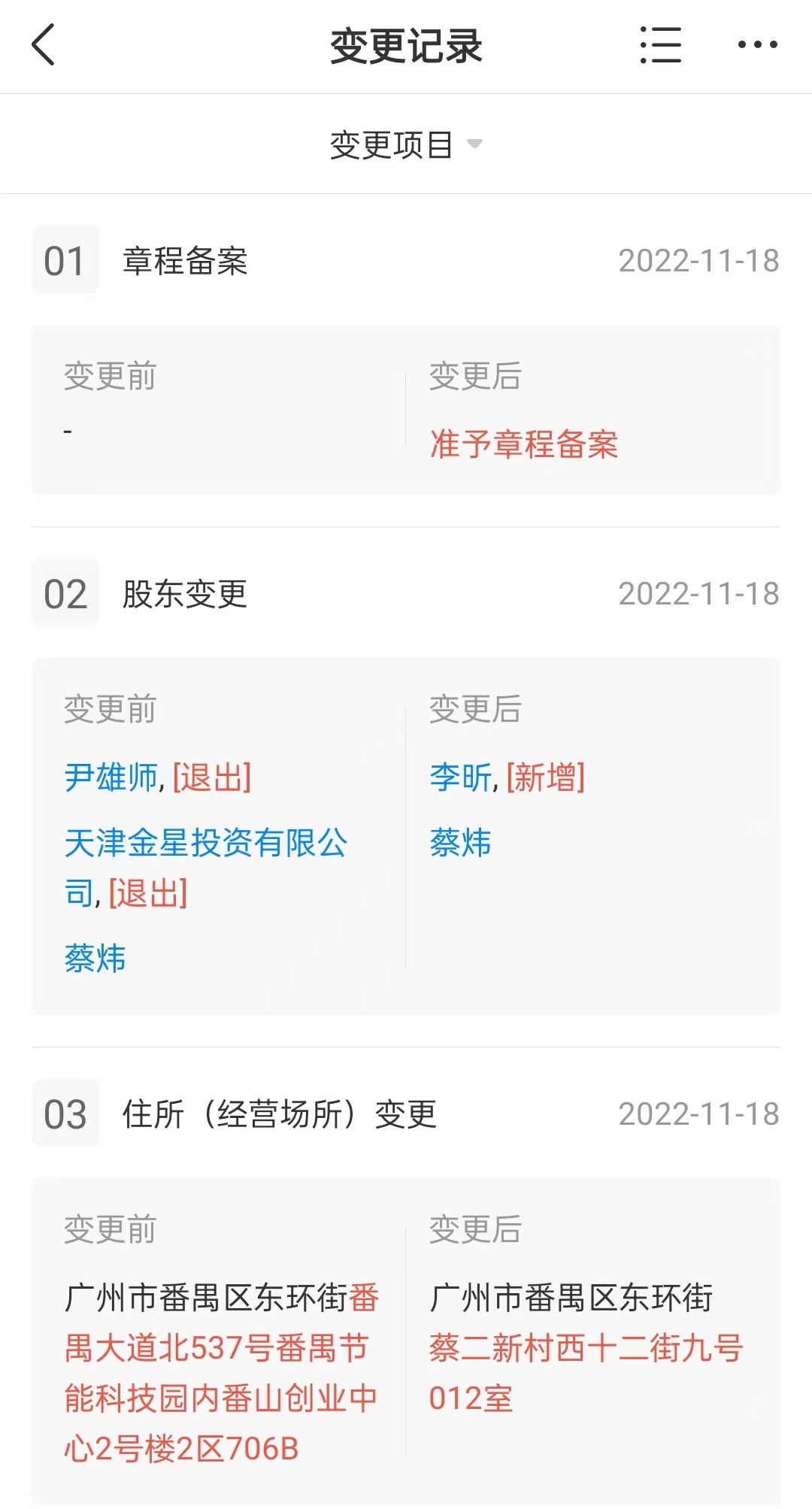Open 李昕 link under 变更后
This screenshot has width=812, height=1509.
(460, 777)
